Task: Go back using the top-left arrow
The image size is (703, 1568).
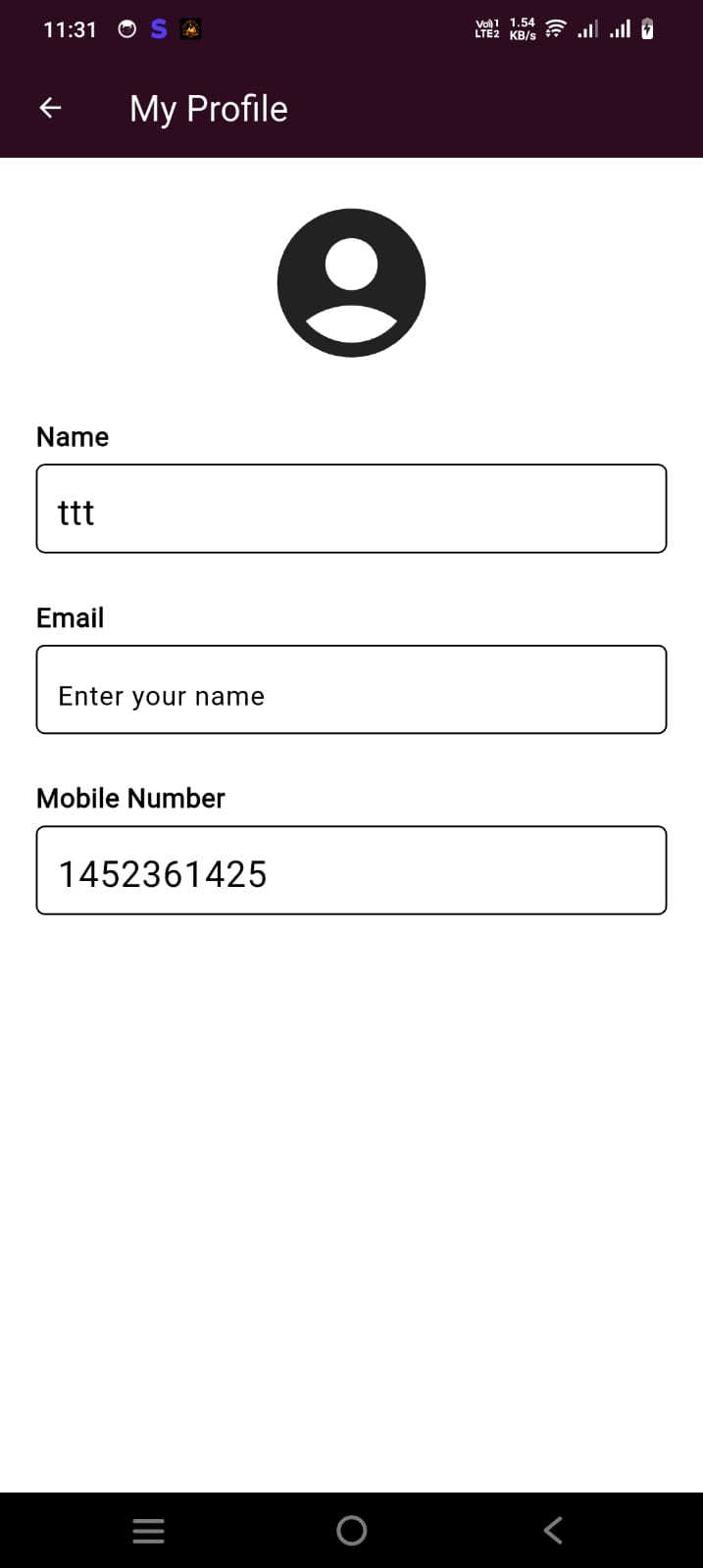Action: point(50,108)
